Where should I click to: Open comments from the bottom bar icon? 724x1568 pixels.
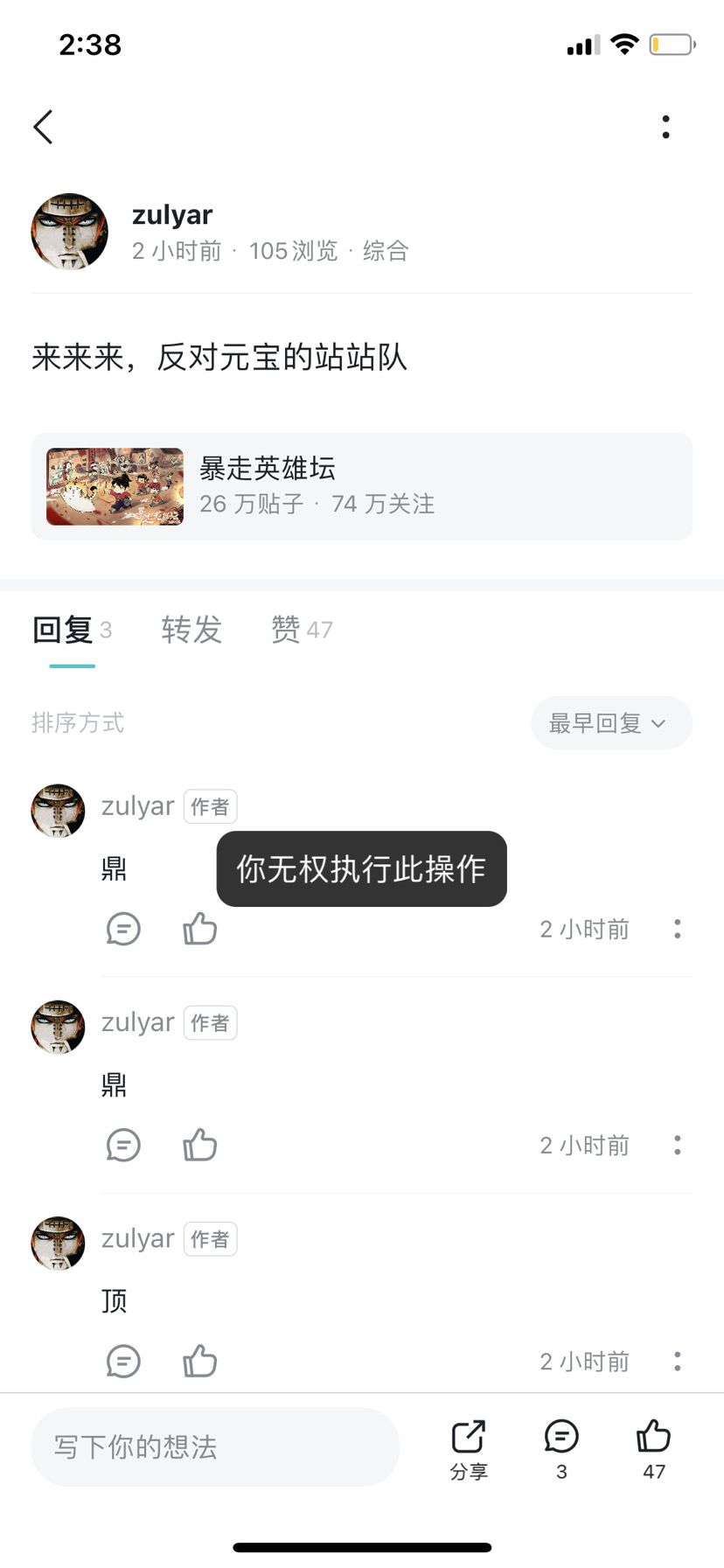coord(561,1449)
